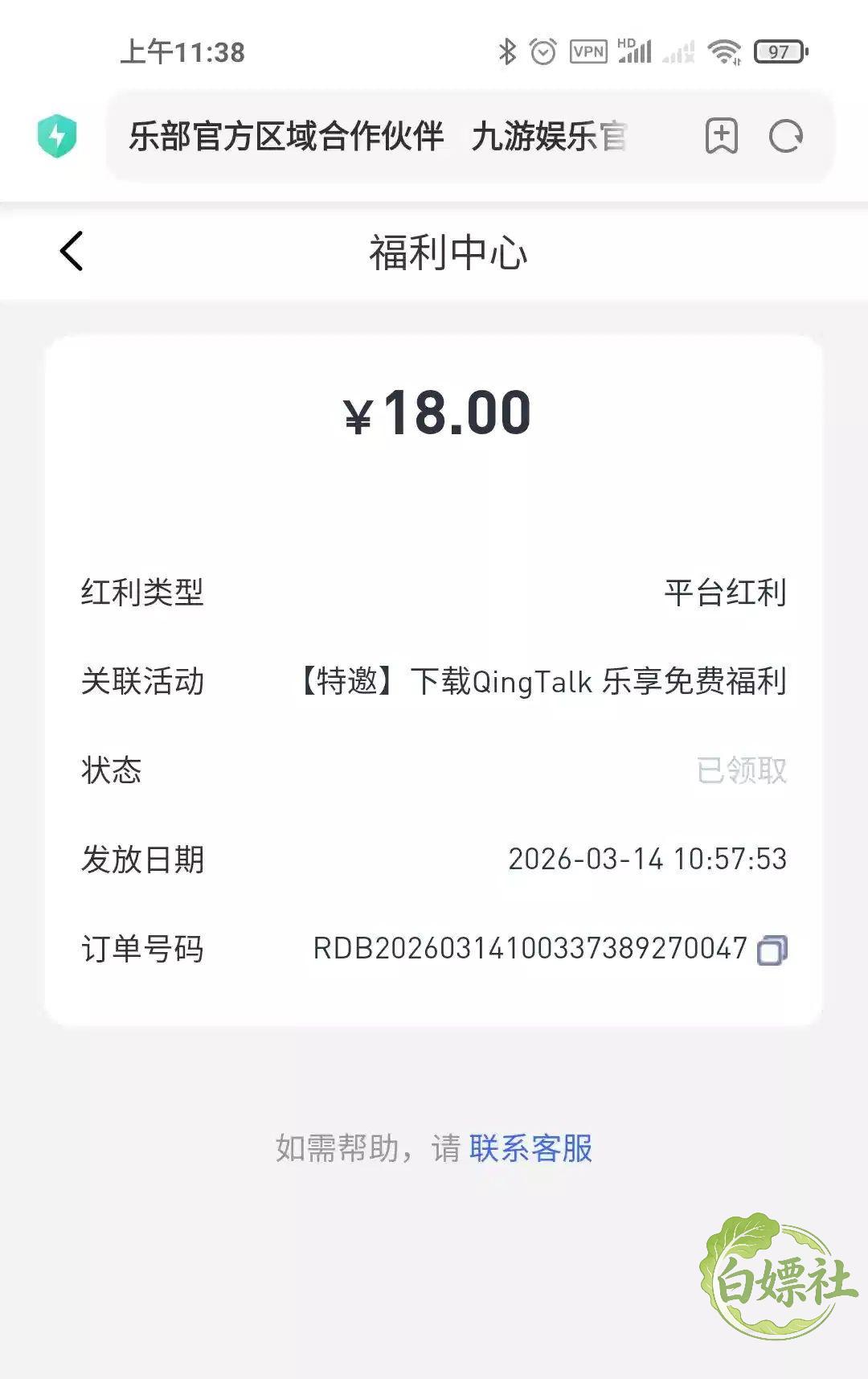Open the green security shield icon
The image size is (868, 1379).
57,136
